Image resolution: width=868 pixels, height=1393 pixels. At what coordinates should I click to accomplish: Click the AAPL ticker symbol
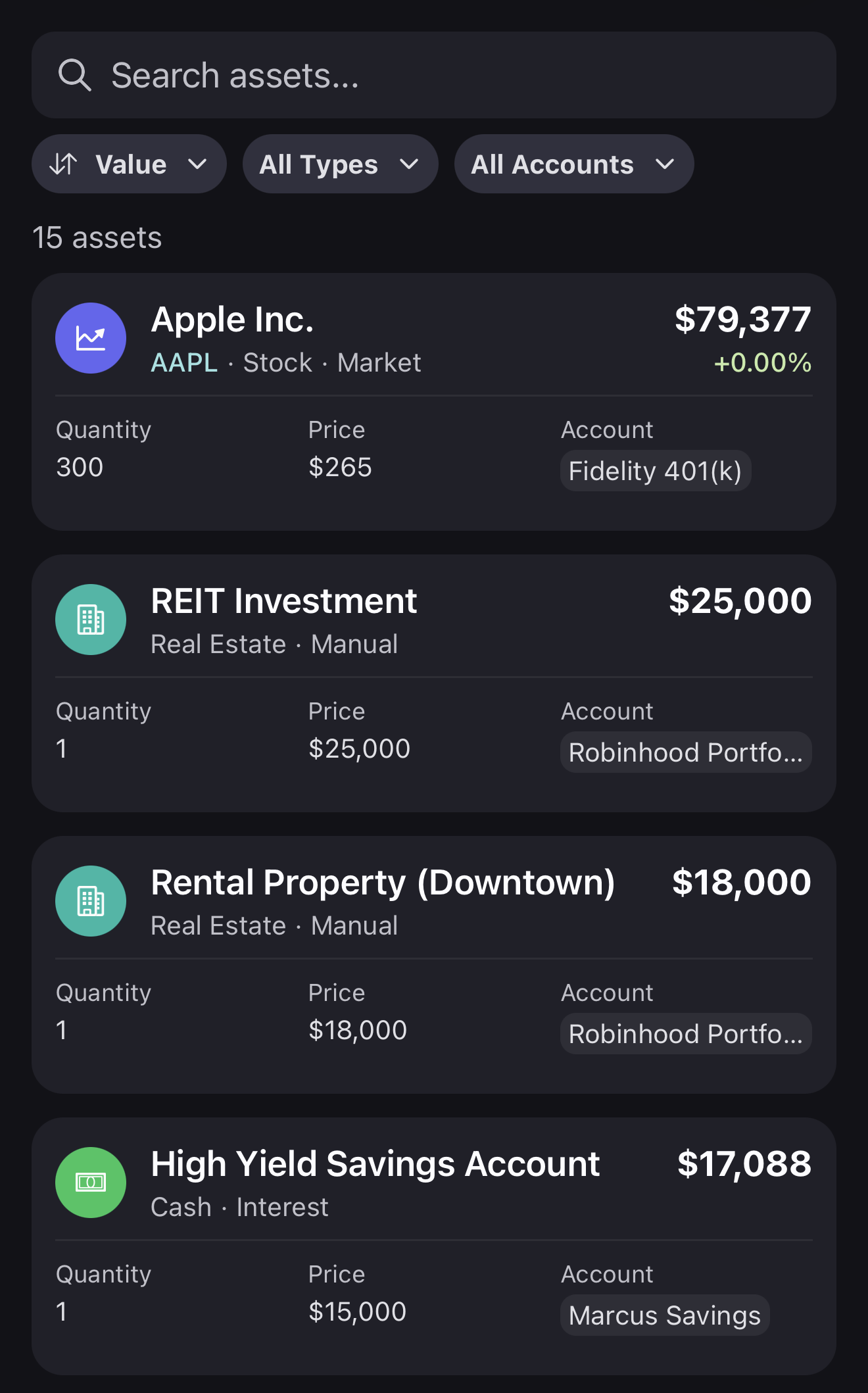point(183,362)
